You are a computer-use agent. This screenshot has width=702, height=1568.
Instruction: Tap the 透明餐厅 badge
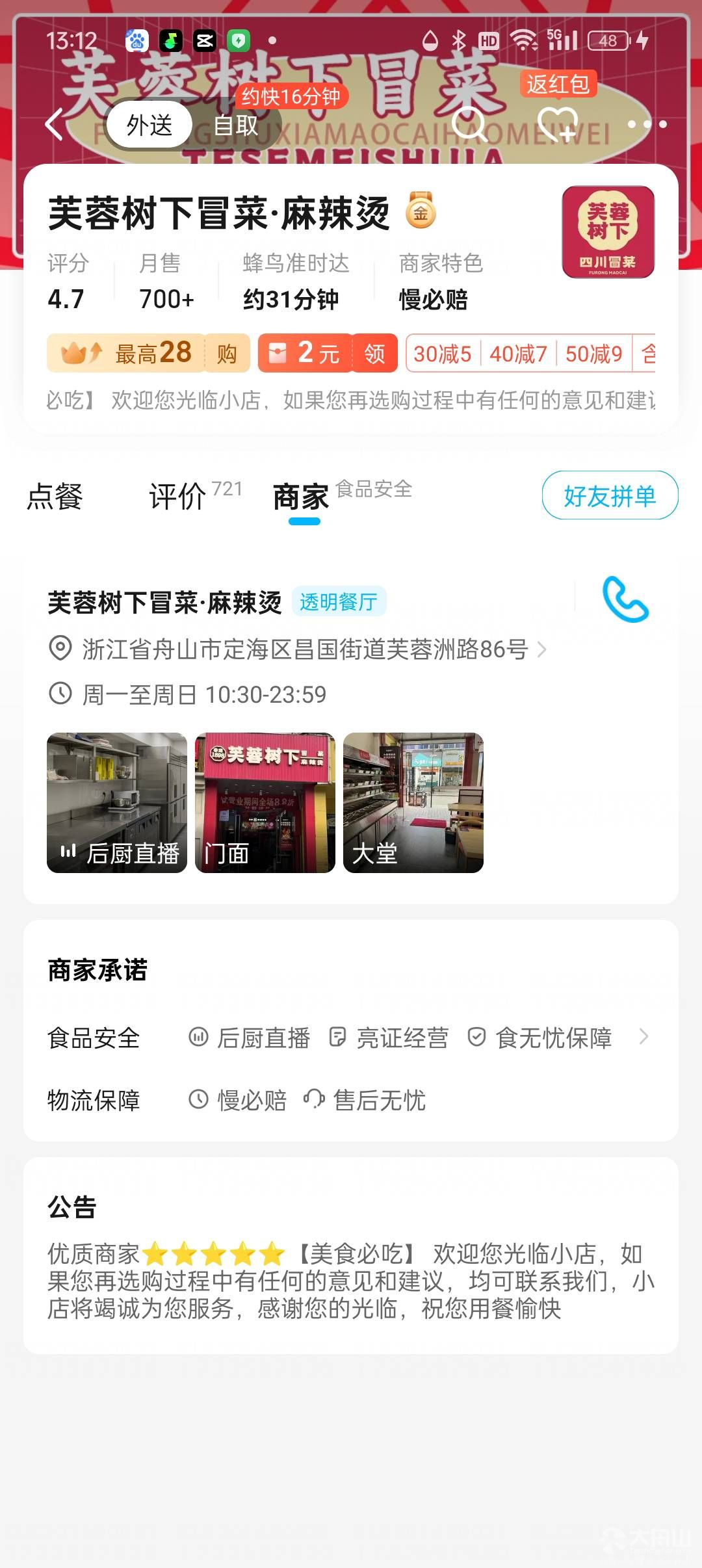pos(339,601)
